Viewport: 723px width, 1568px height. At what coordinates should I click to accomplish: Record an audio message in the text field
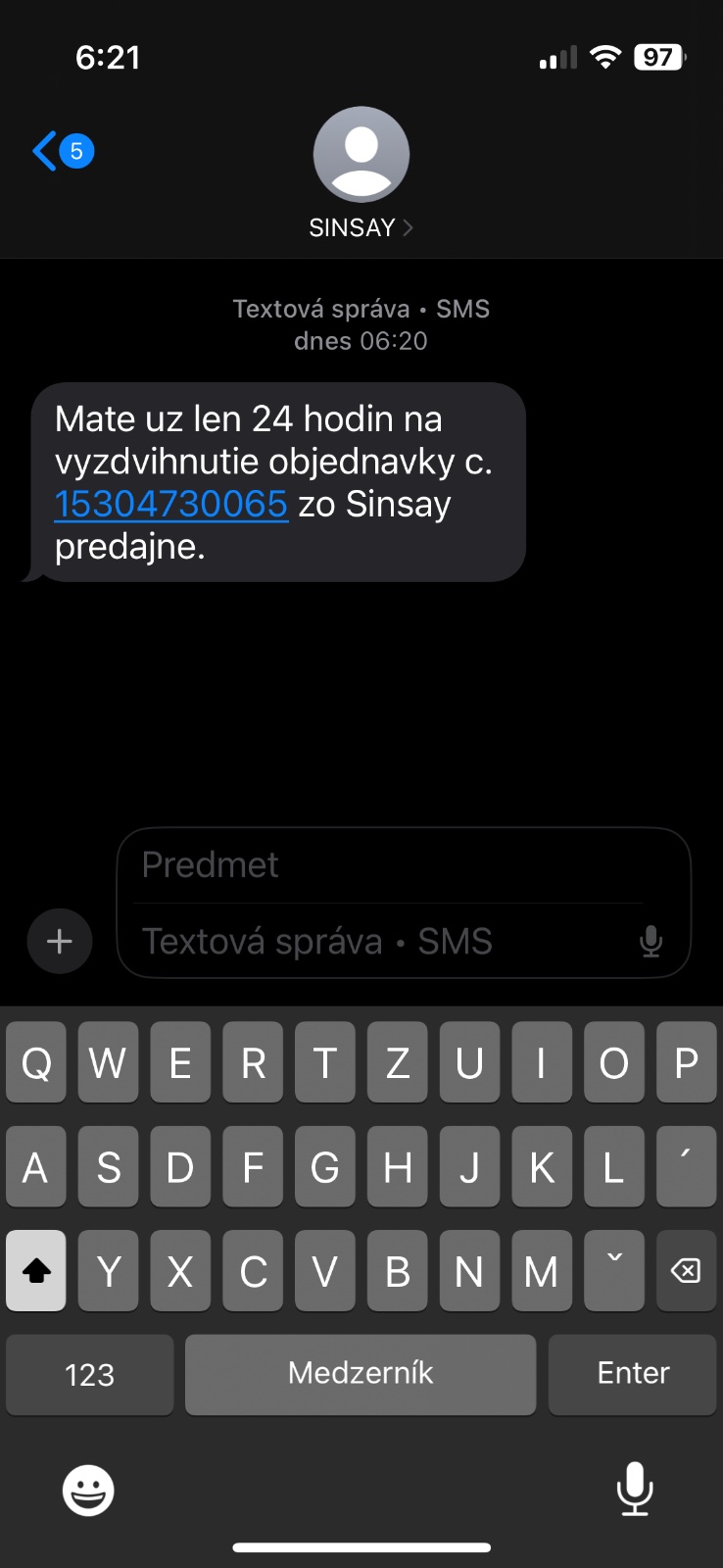651,942
